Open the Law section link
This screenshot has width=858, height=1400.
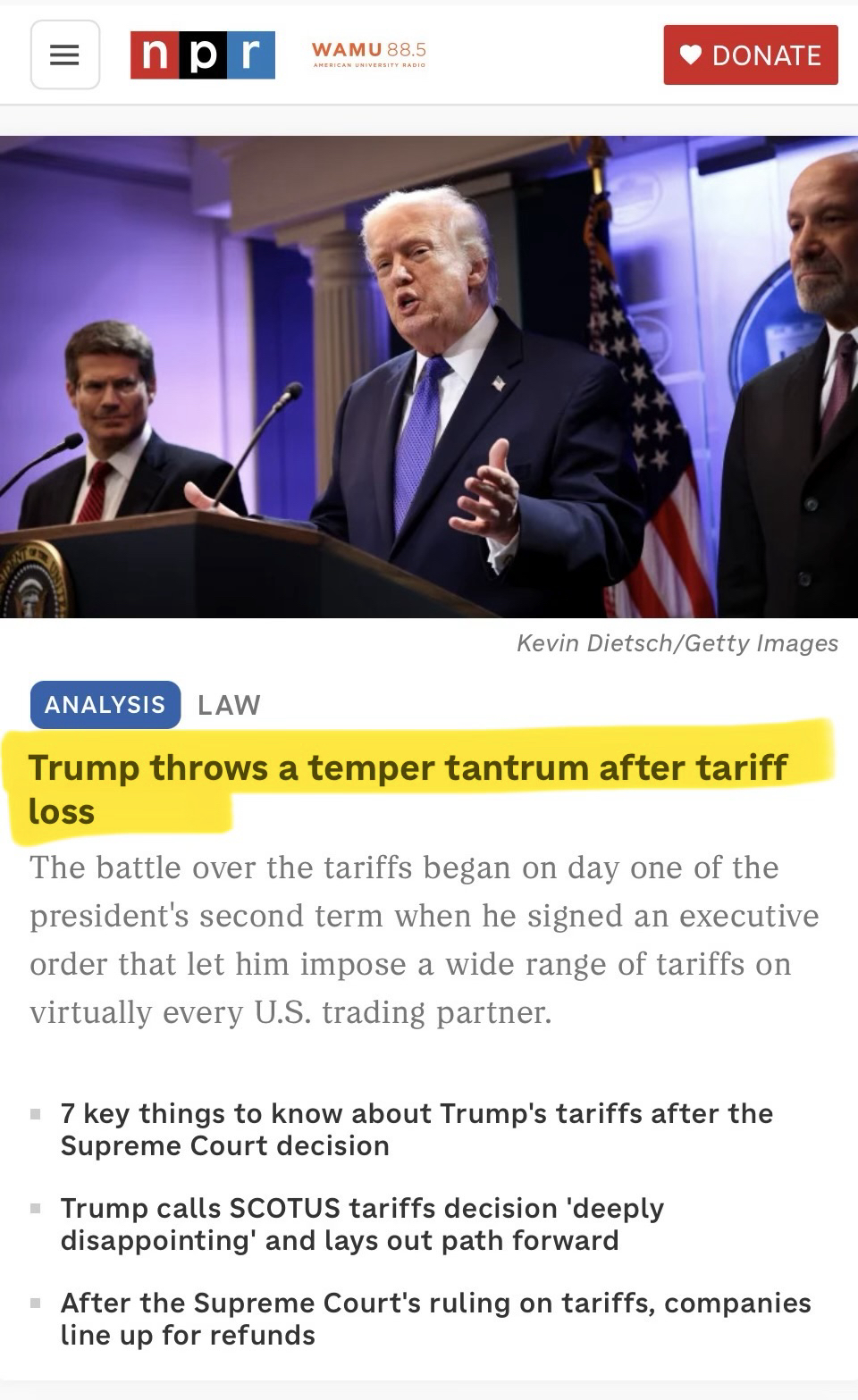point(229,705)
